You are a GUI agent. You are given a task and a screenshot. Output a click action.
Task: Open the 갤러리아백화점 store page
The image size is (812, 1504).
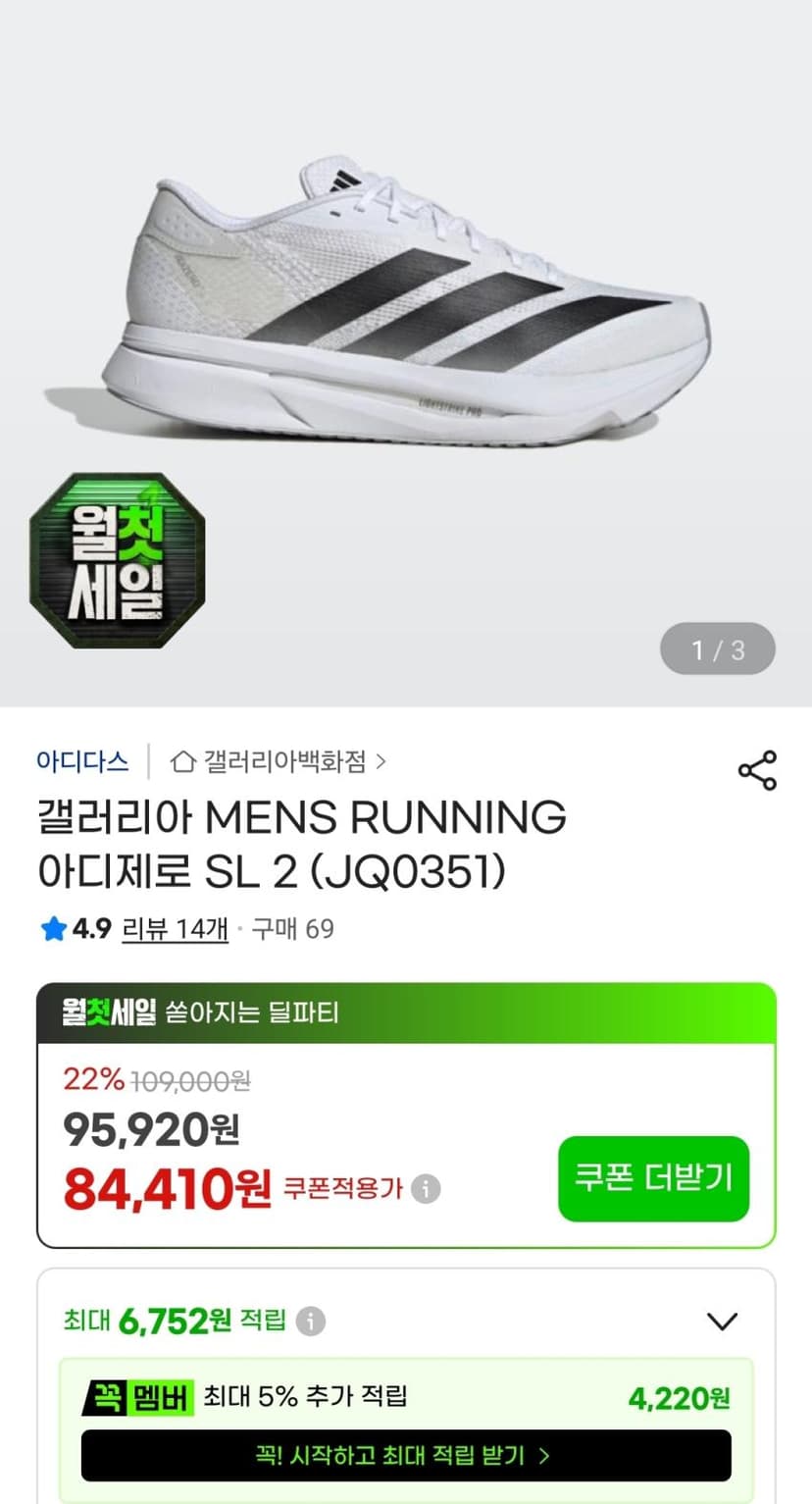[x=279, y=760]
